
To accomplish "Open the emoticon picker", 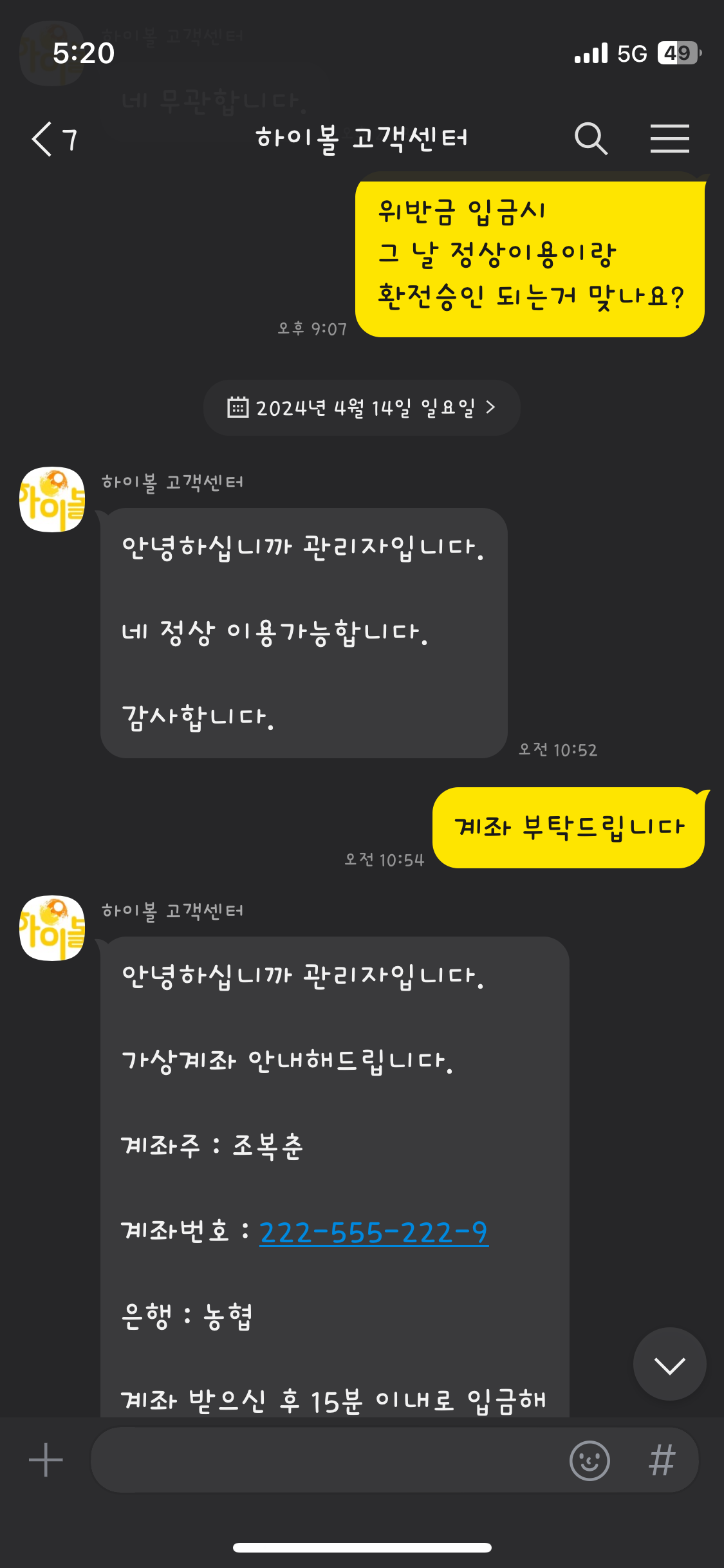I will click(x=589, y=1460).
